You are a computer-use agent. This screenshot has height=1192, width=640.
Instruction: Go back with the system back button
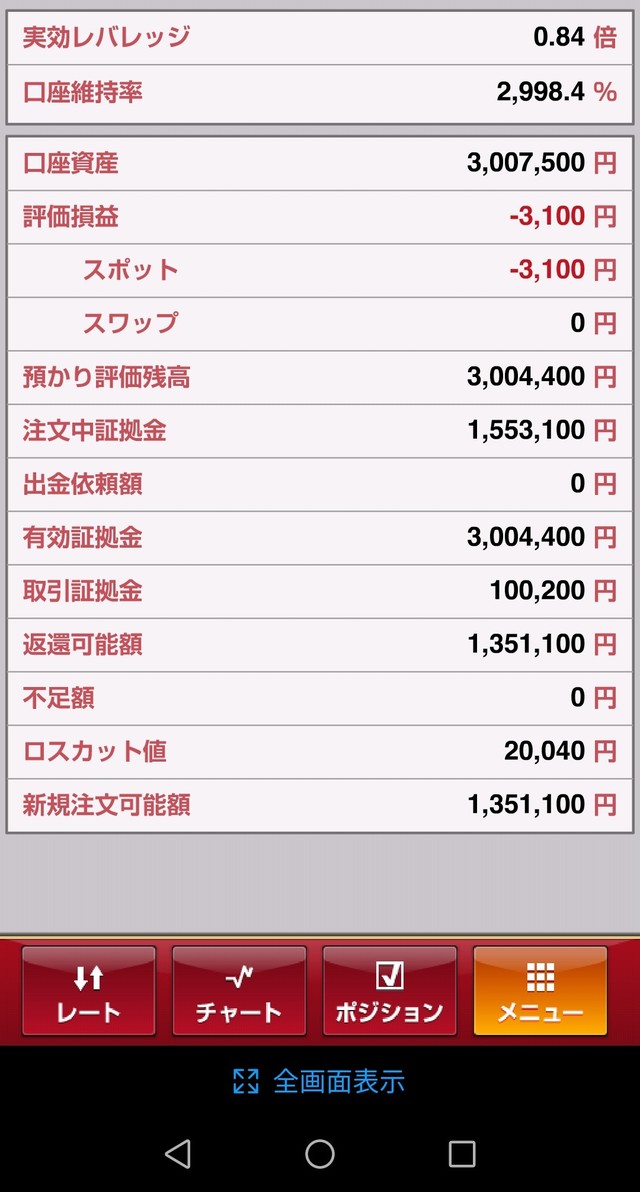point(178,1154)
